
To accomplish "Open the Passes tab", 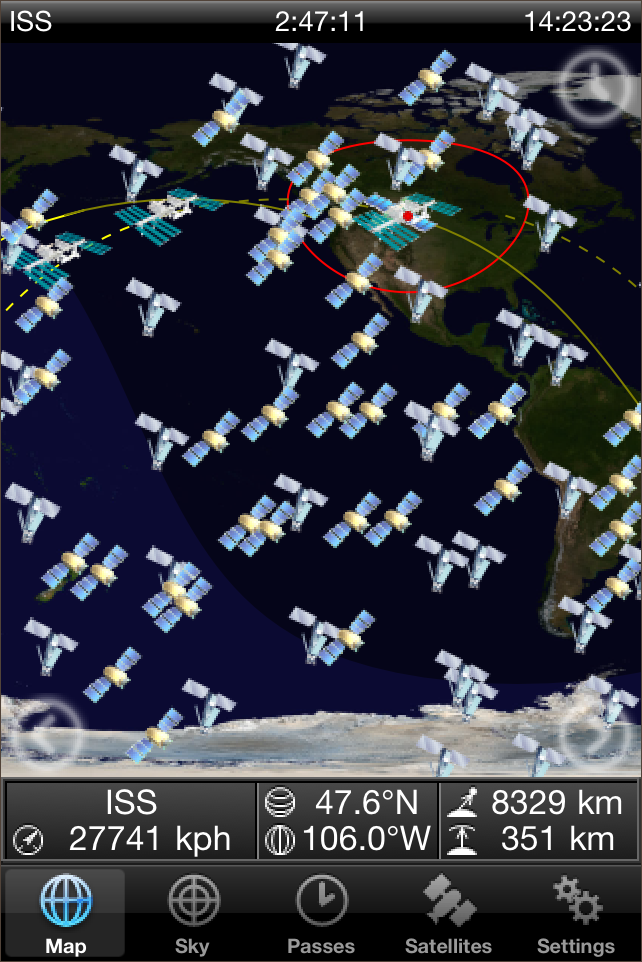I will click(x=321, y=915).
